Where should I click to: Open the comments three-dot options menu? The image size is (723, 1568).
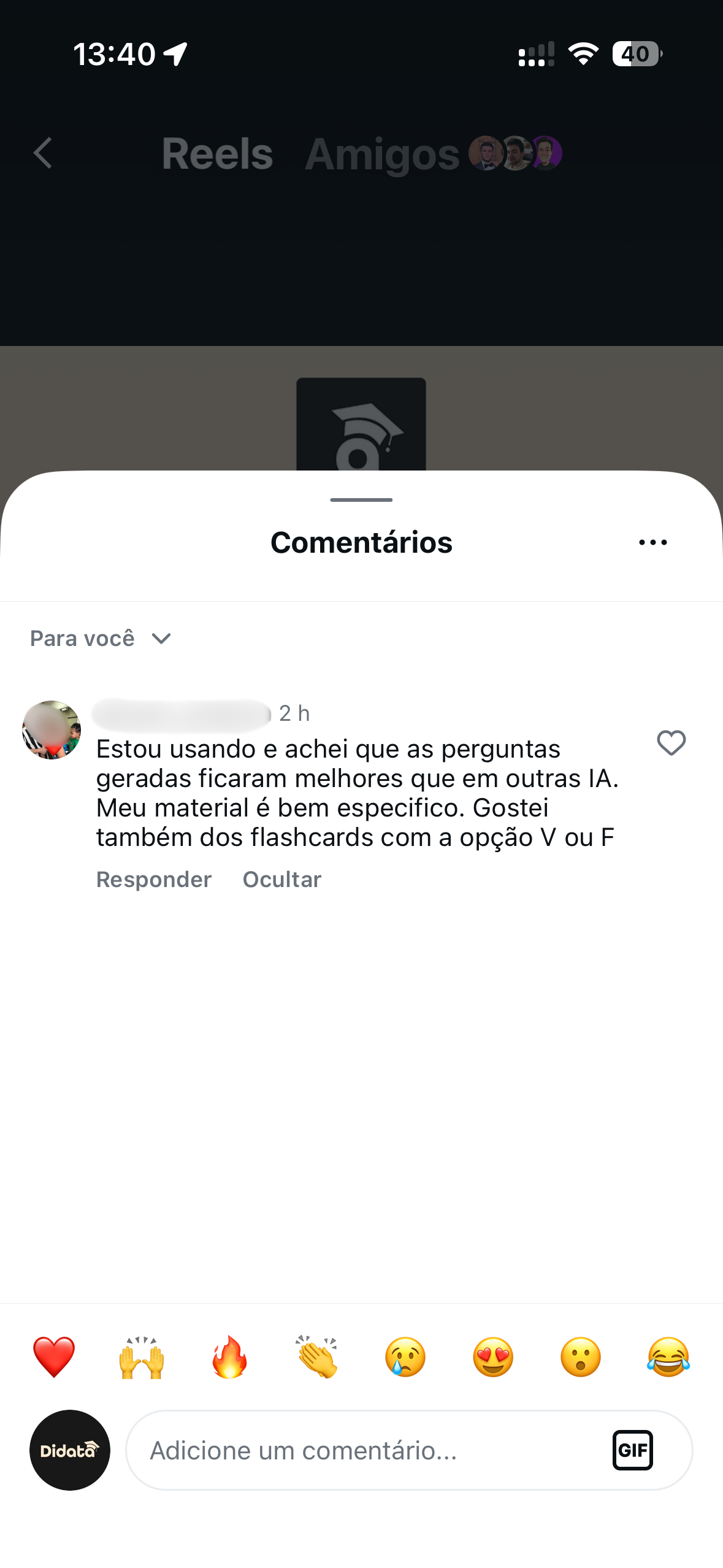tap(652, 542)
